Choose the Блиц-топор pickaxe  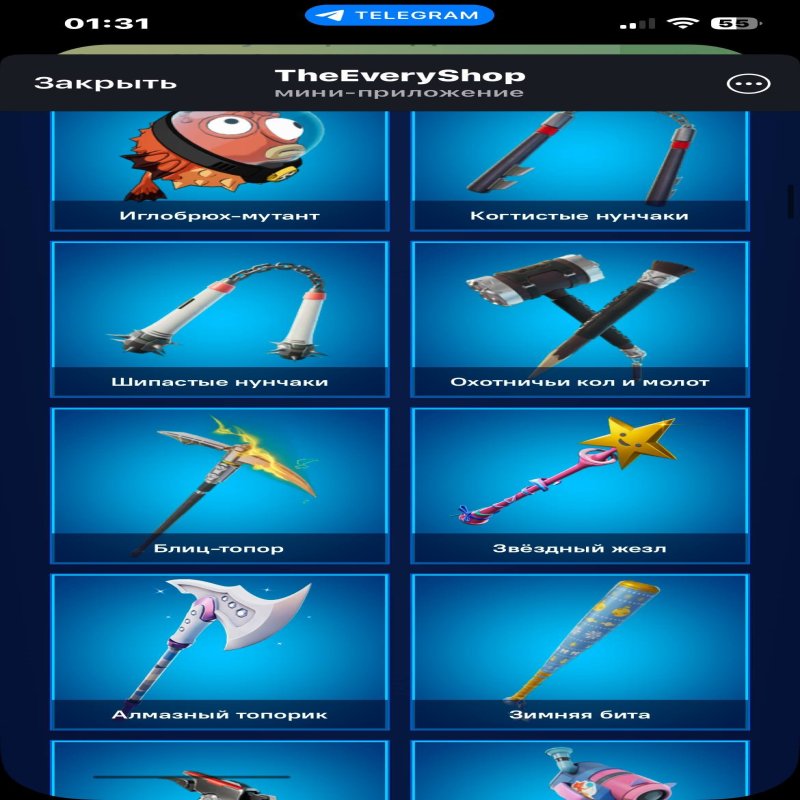pos(219,485)
